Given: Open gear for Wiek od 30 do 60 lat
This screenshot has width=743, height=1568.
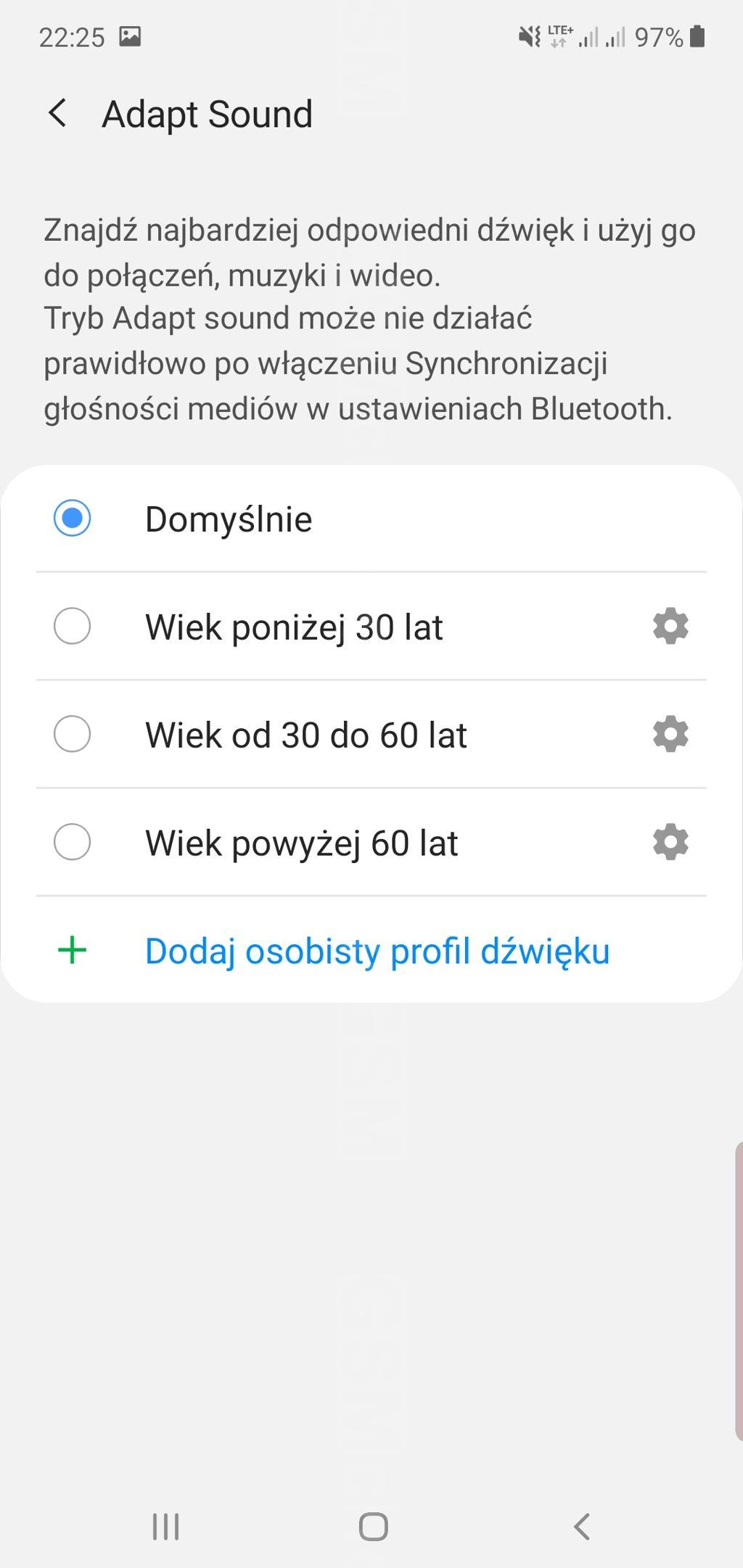Looking at the screenshot, I should click(x=670, y=735).
